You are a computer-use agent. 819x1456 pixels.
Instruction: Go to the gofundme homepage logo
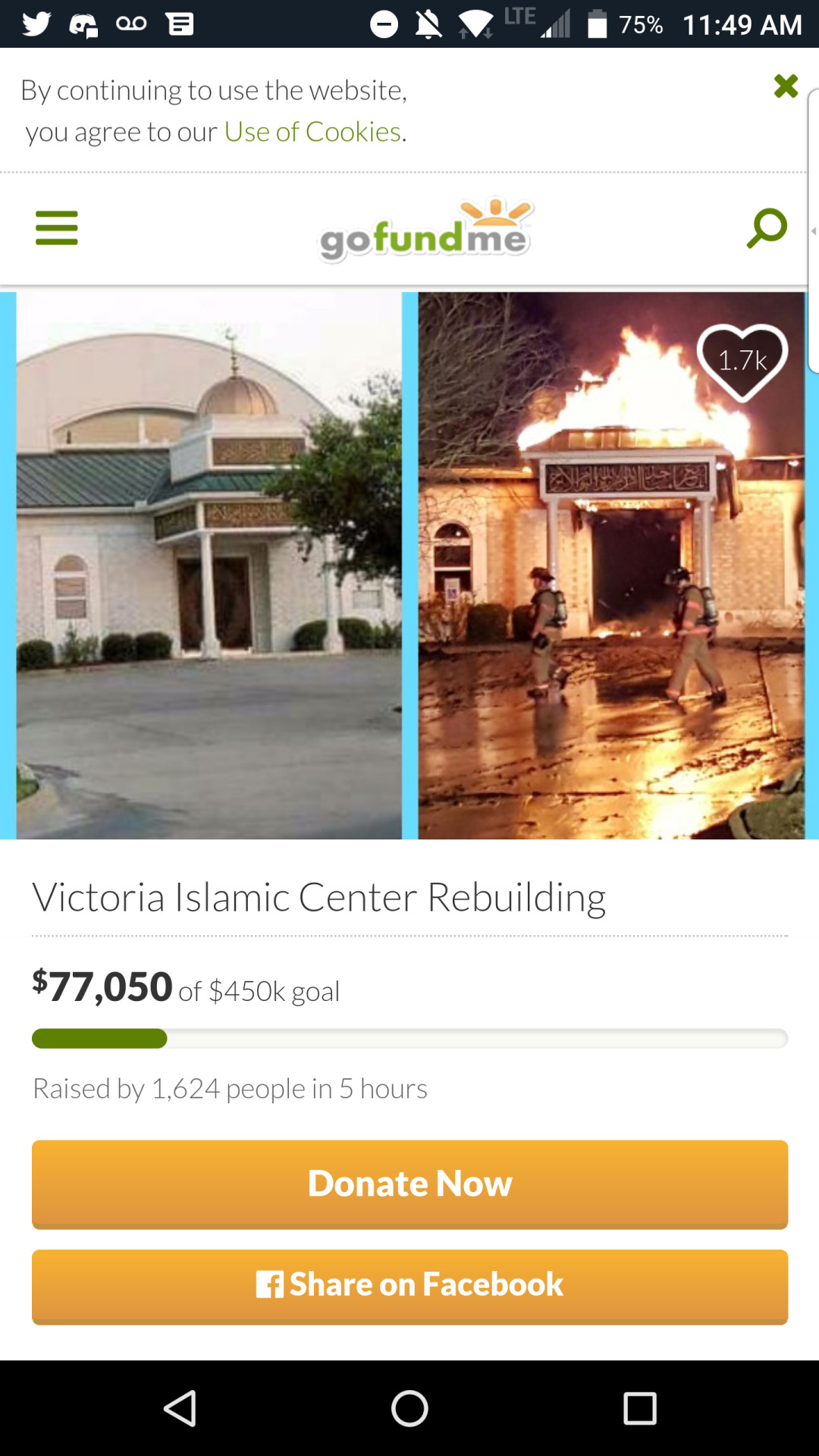coord(425,231)
